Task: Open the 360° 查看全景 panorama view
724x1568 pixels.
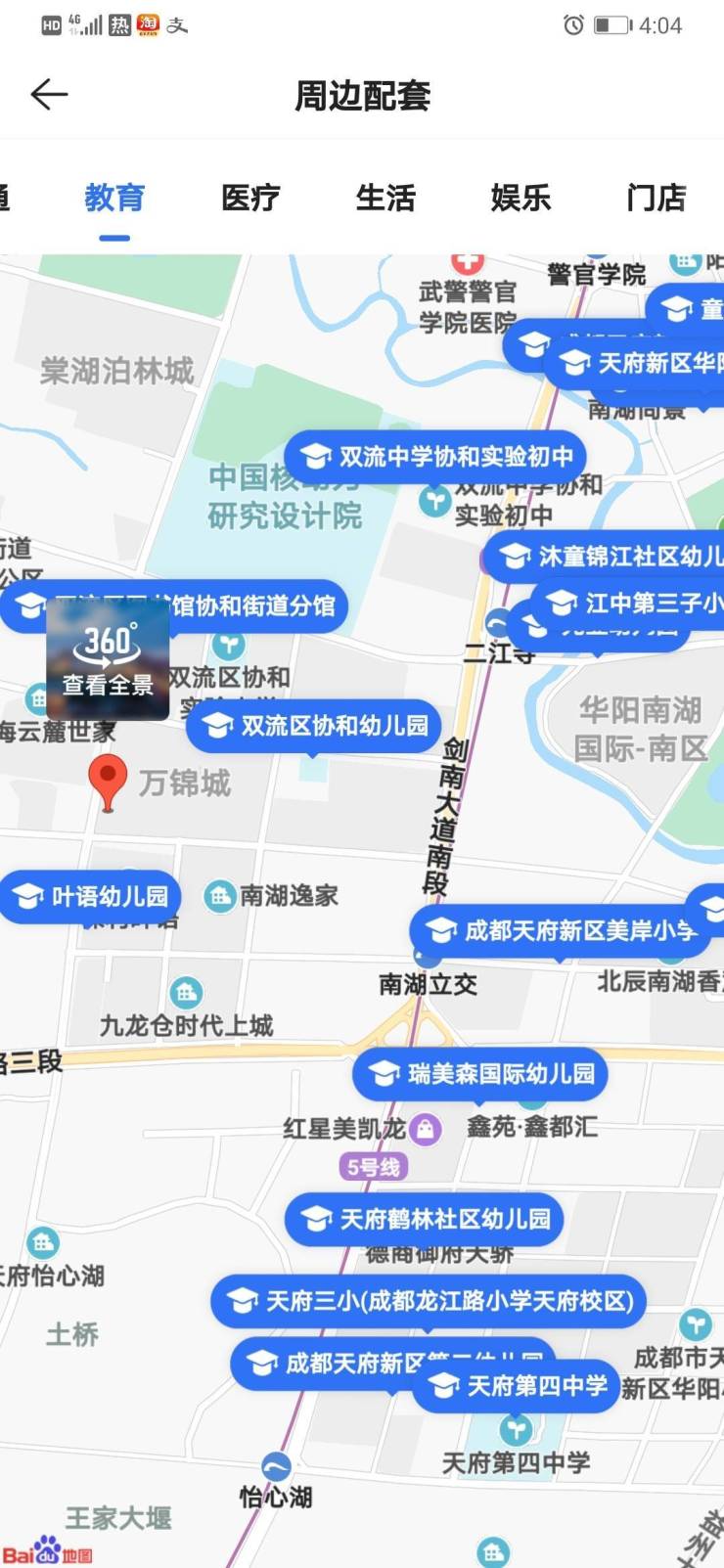Action: (x=108, y=660)
